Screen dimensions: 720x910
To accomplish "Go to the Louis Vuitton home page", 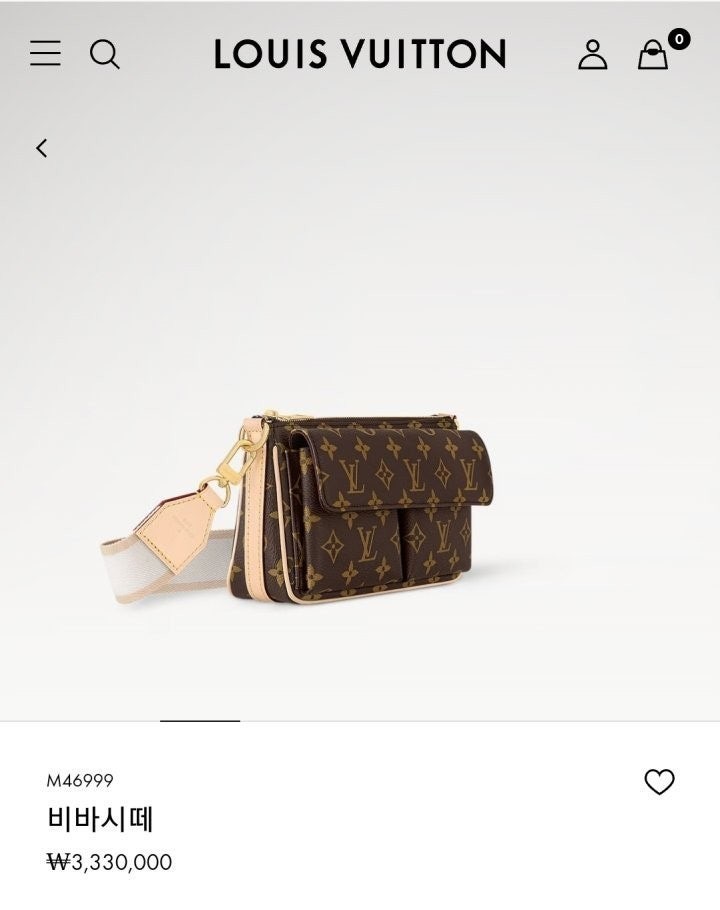I will coord(360,54).
